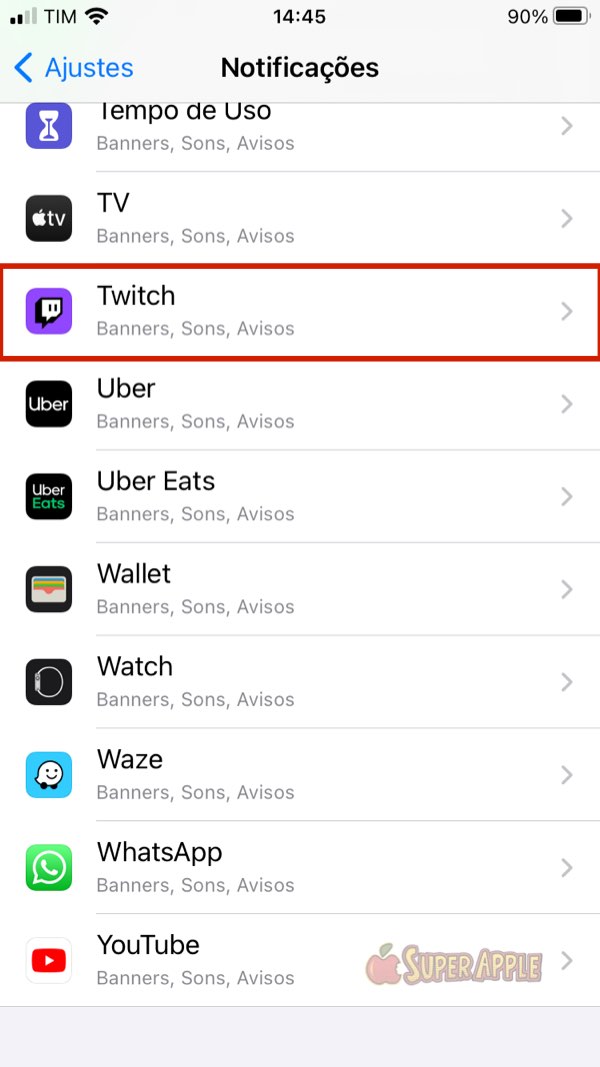
Task: Open Wallet notification settings
Action: point(300,589)
